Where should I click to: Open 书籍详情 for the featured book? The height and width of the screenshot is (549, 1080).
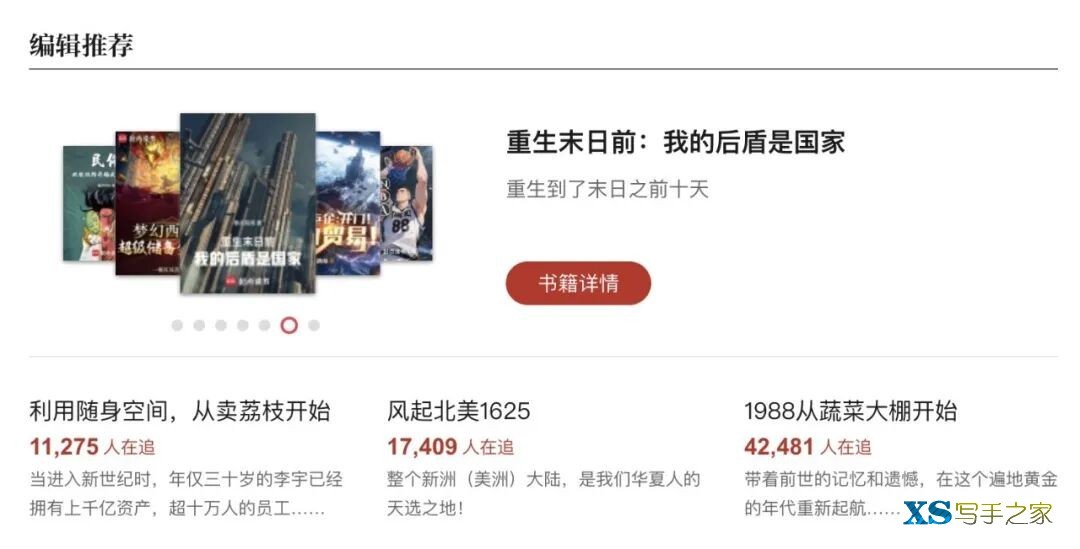point(578,283)
